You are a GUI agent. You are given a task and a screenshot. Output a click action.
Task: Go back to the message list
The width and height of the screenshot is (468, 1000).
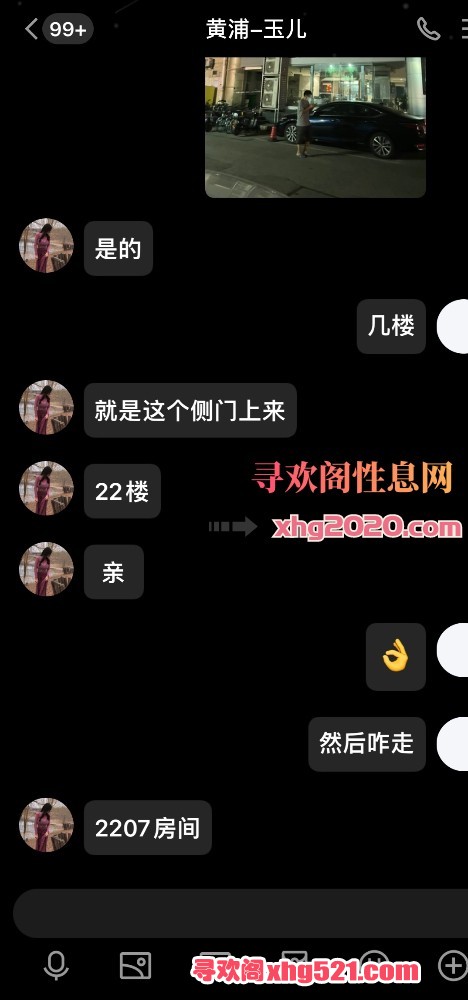click(x=31, y=29)
